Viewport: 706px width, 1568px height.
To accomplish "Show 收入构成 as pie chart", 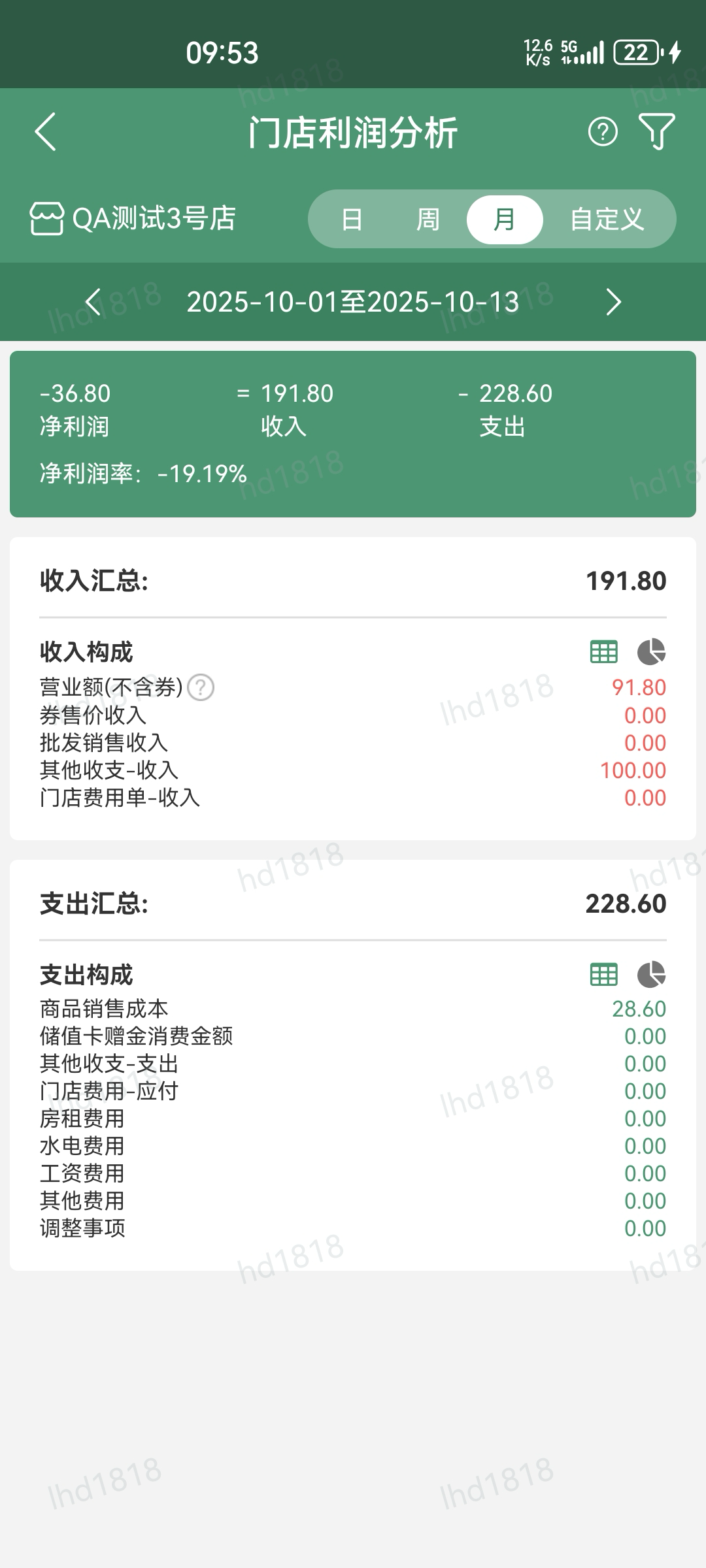I will [651, 652].
